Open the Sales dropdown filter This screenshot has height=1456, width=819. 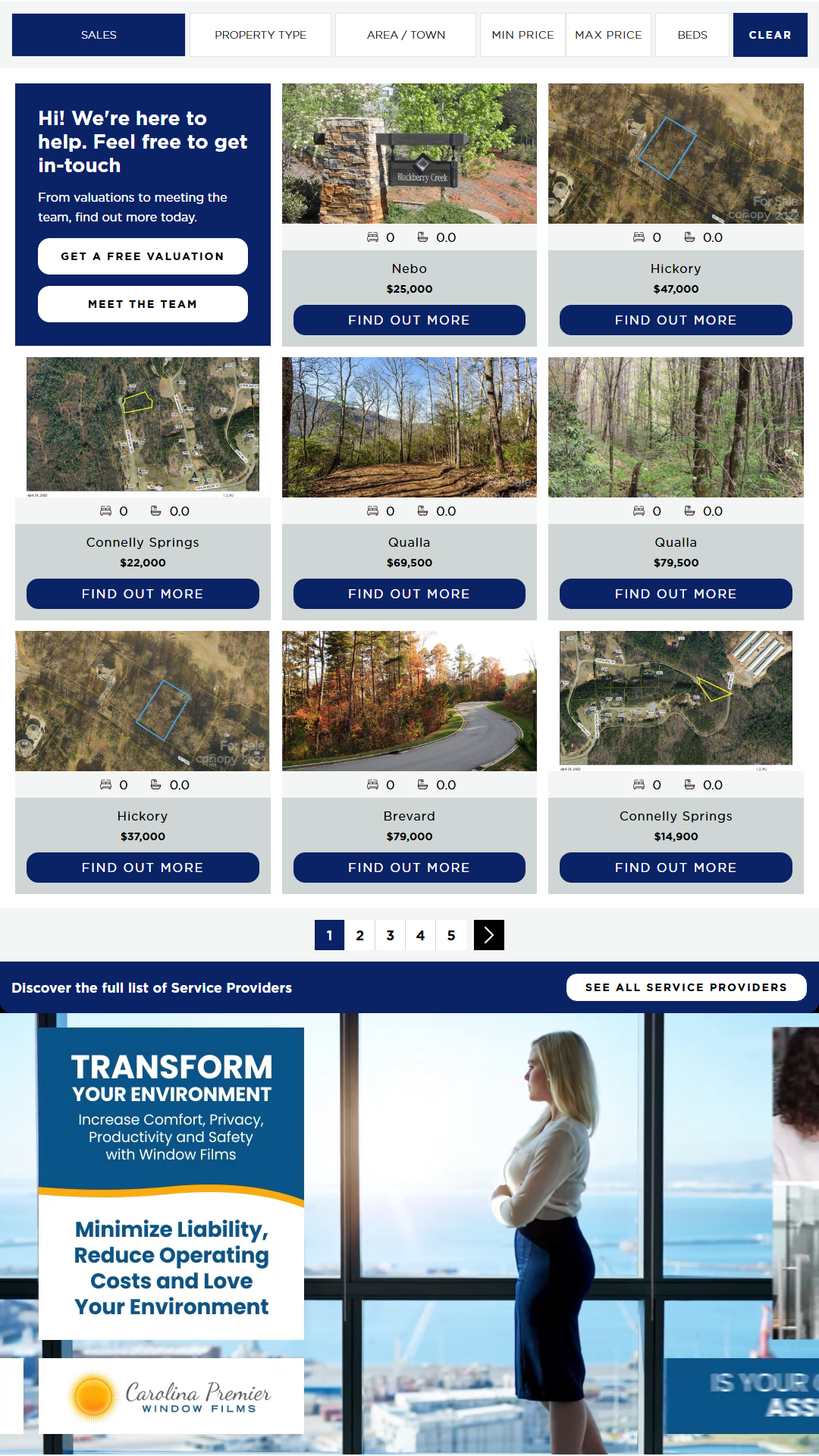pyautogui.click(x=99, y=35)
